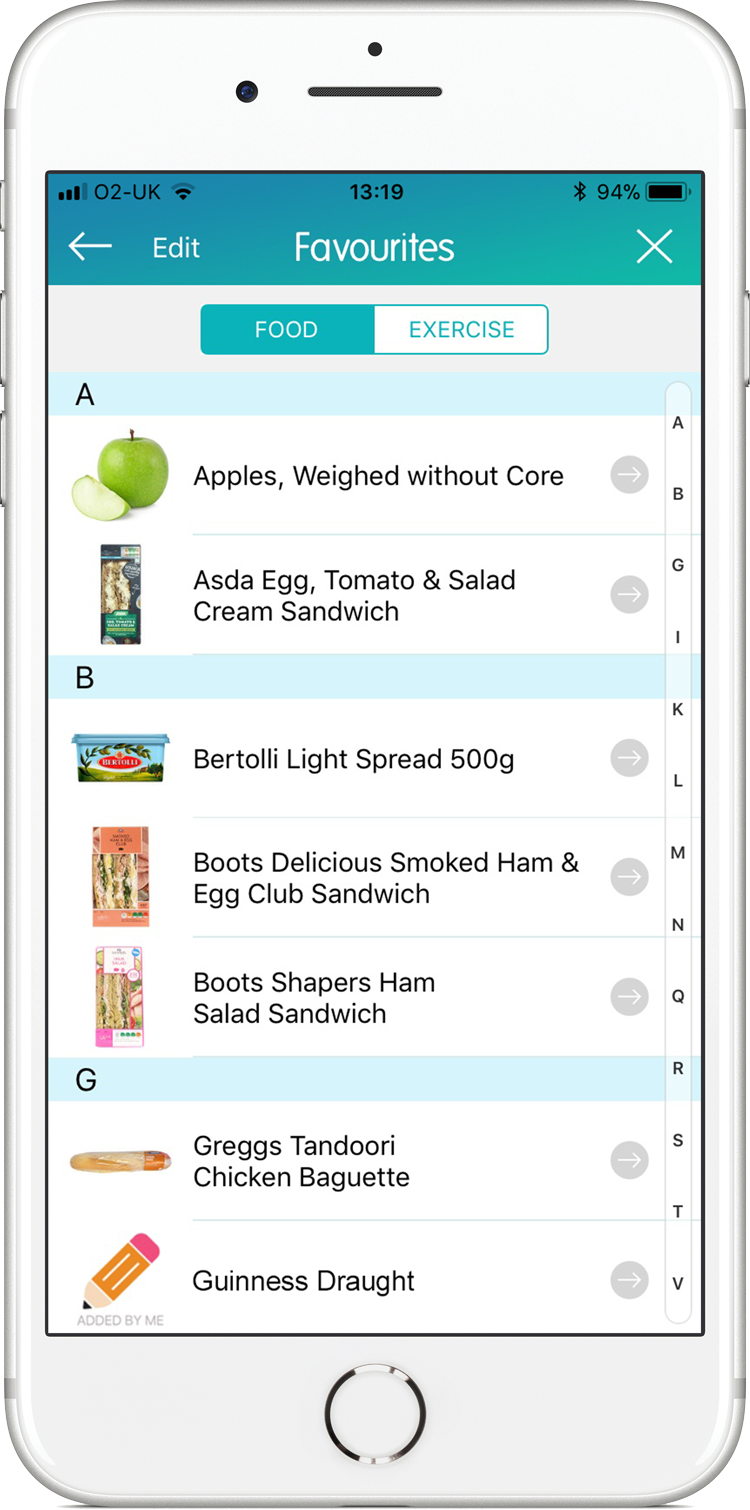Jump to letter G in the index
Image resolution: width=750 pixels, height=1510 pixels.
pyautogui.click(x=678, y=565)
